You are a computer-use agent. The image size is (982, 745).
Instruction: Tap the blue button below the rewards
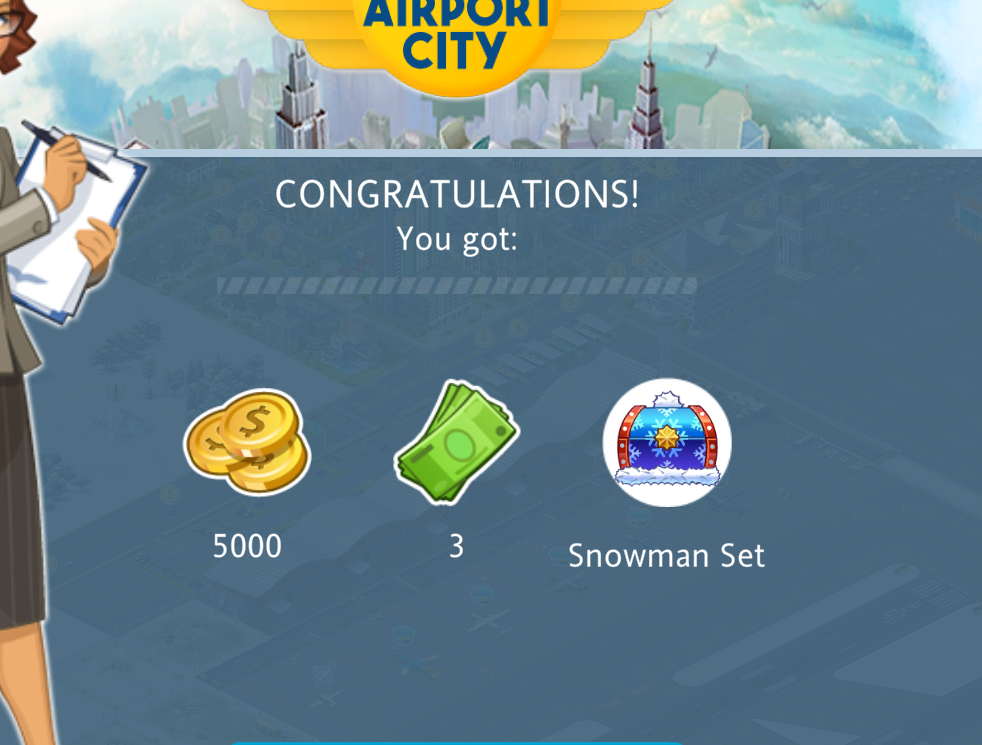tap(456, 742)
